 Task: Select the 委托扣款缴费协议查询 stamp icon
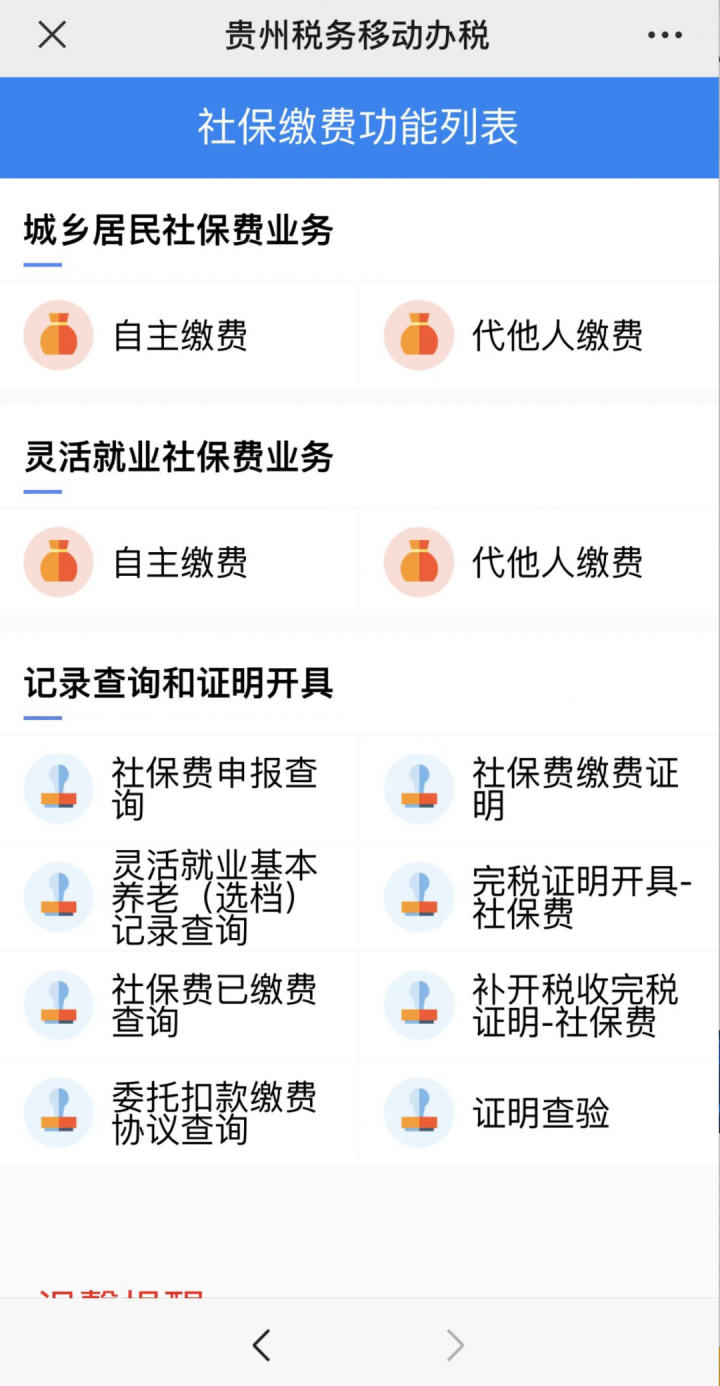(57, 1112)
